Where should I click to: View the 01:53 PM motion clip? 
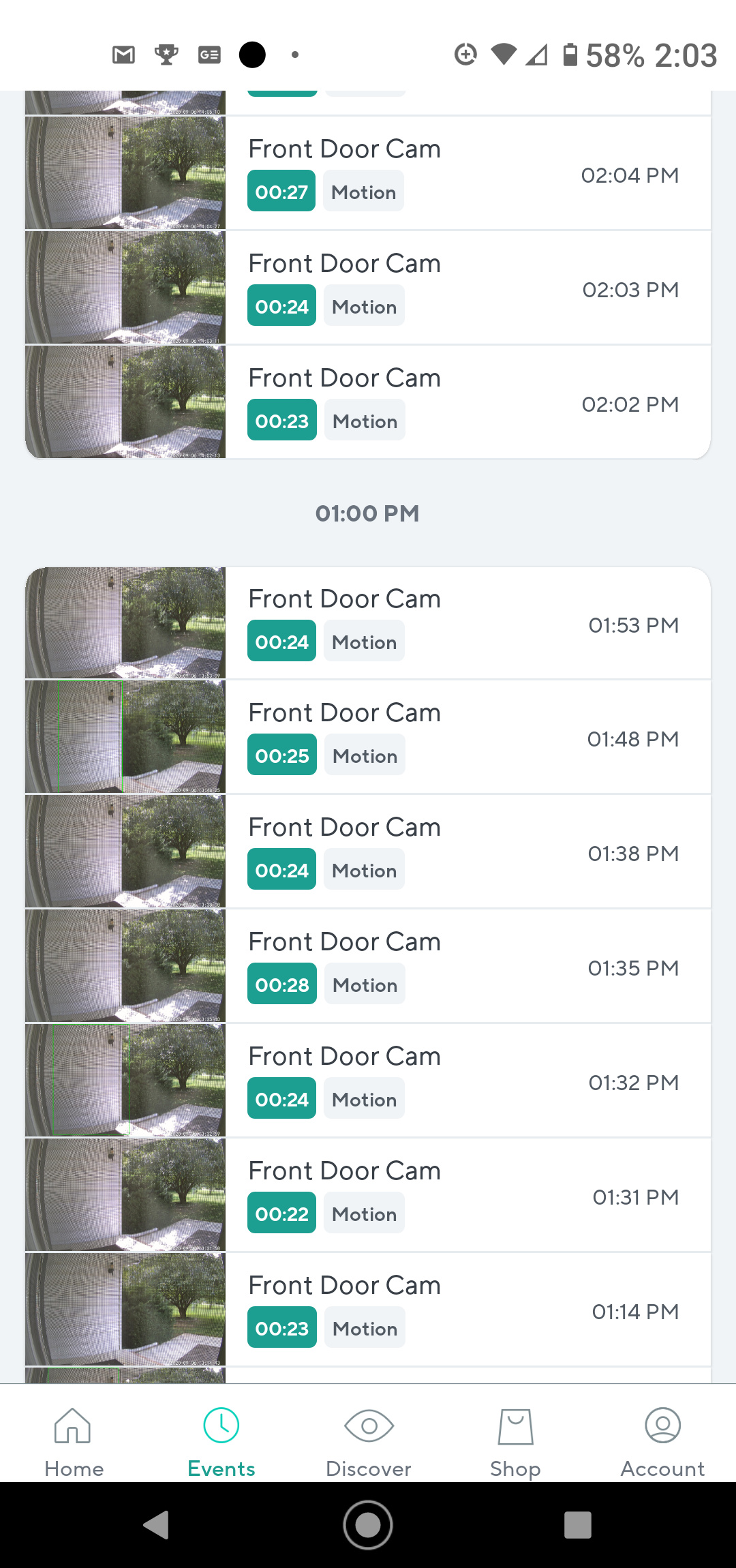point(368,623)
